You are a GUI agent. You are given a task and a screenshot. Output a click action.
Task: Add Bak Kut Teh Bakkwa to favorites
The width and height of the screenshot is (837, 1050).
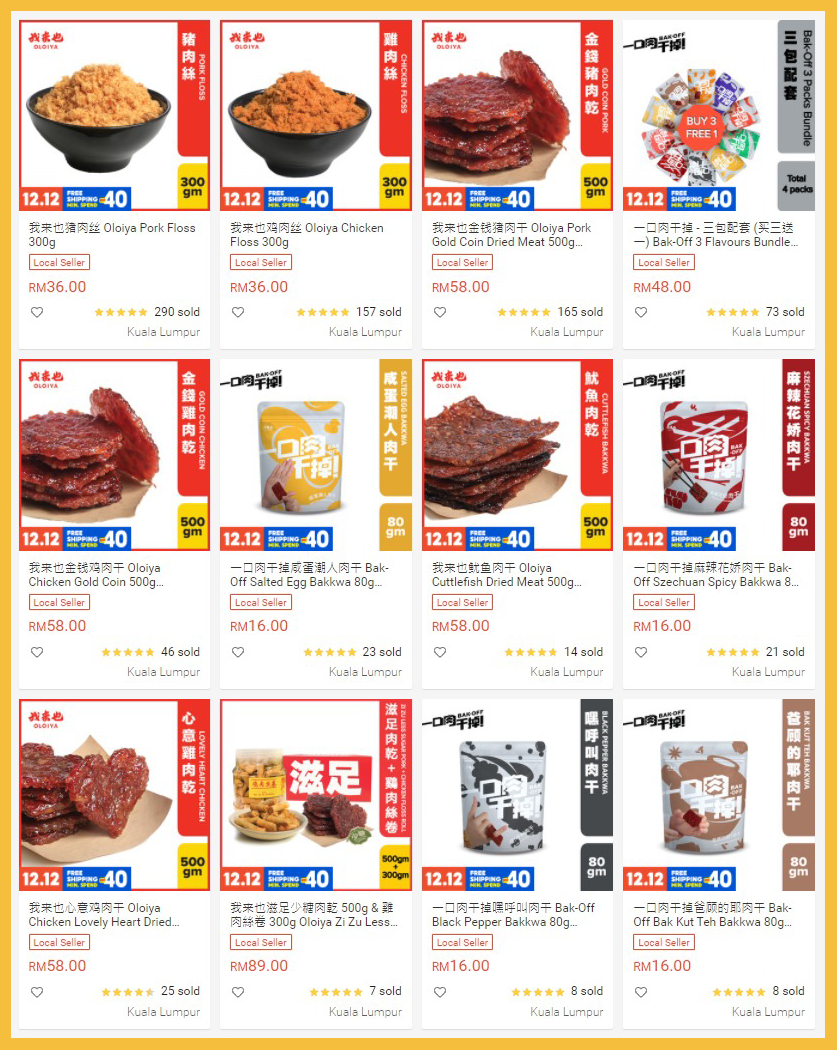(641, 992)
